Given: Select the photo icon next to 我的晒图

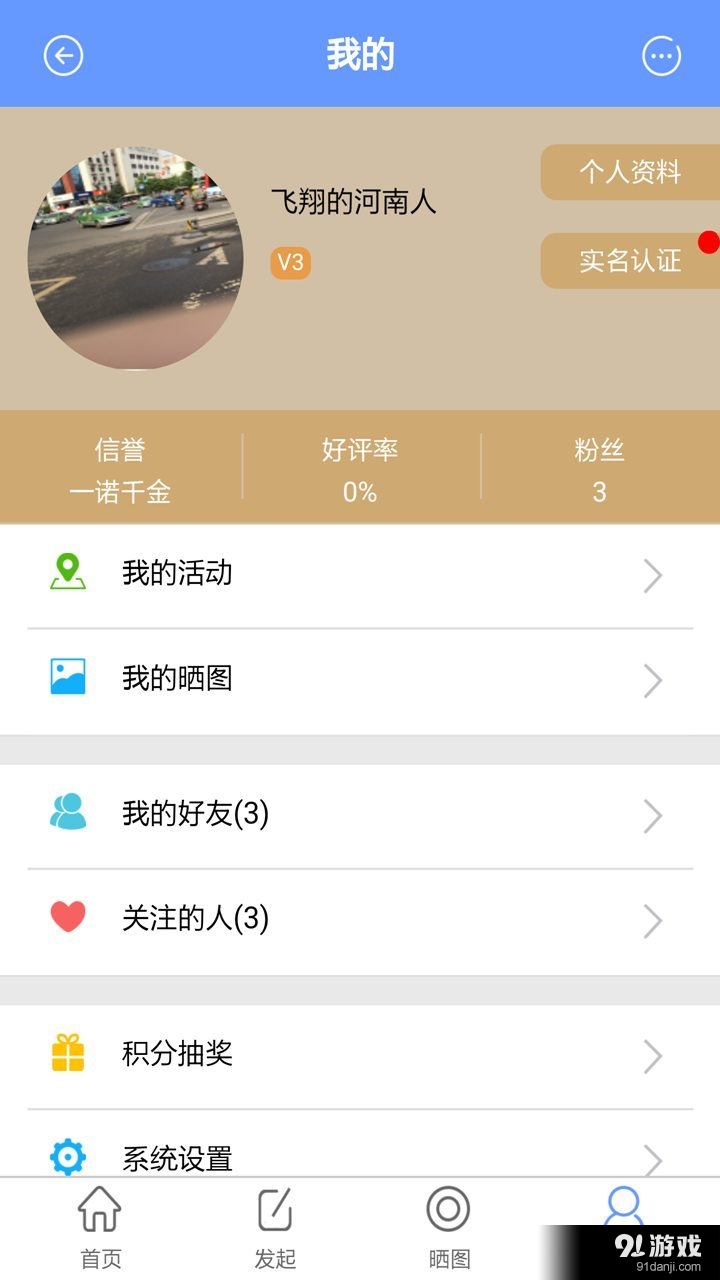Looking at the screenshot, I should 66,678.
